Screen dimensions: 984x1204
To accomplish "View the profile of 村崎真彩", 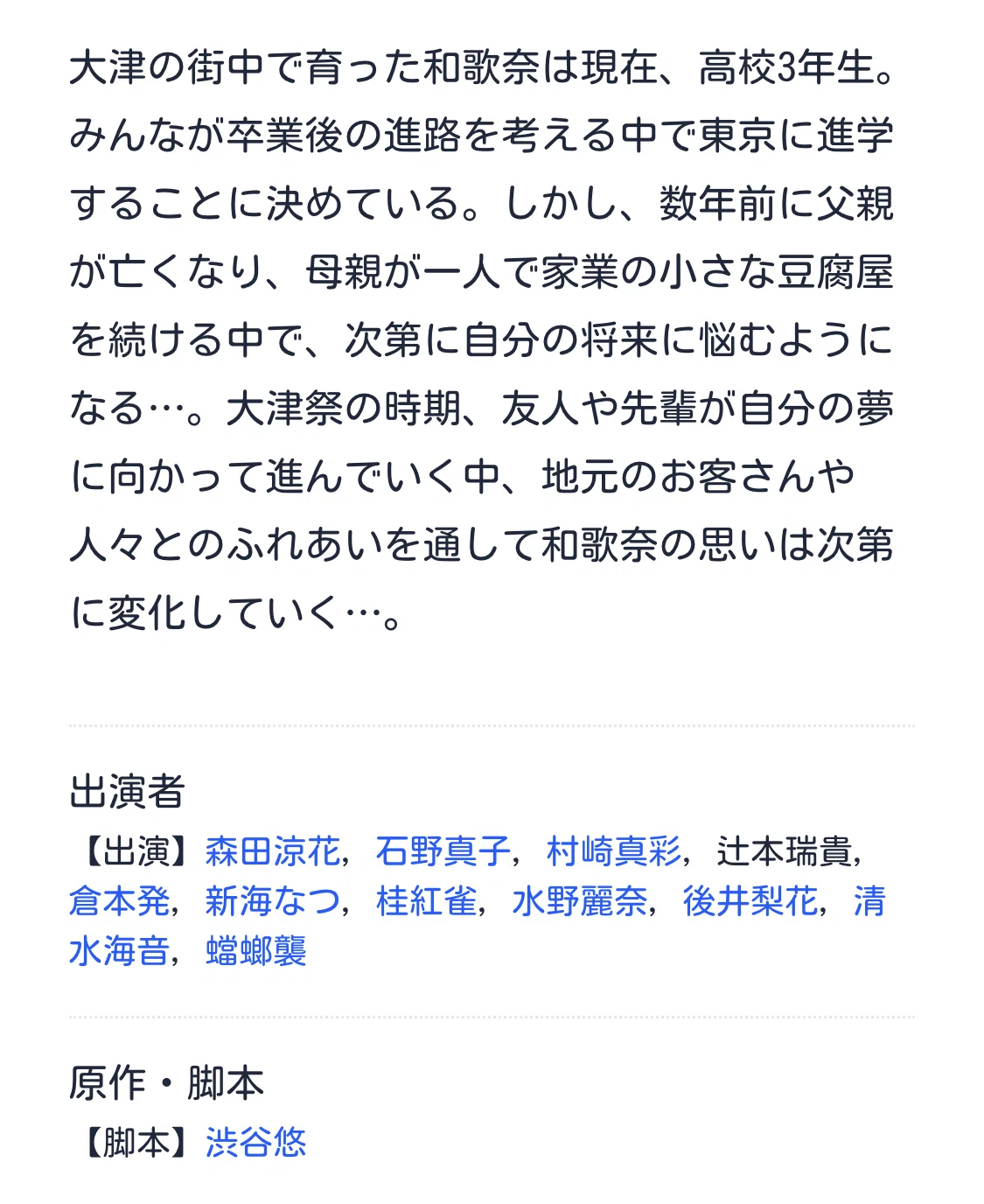I will [x=613, y=850].
